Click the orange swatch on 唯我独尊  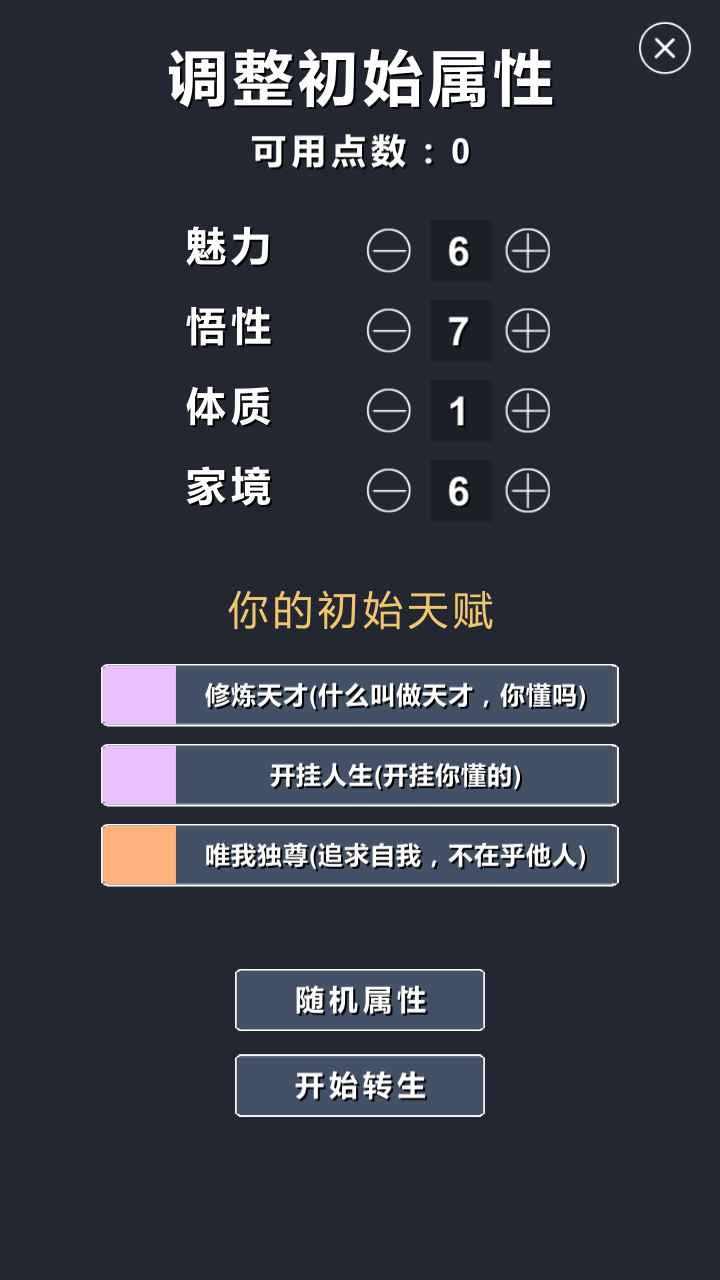(x=138, y=855)
